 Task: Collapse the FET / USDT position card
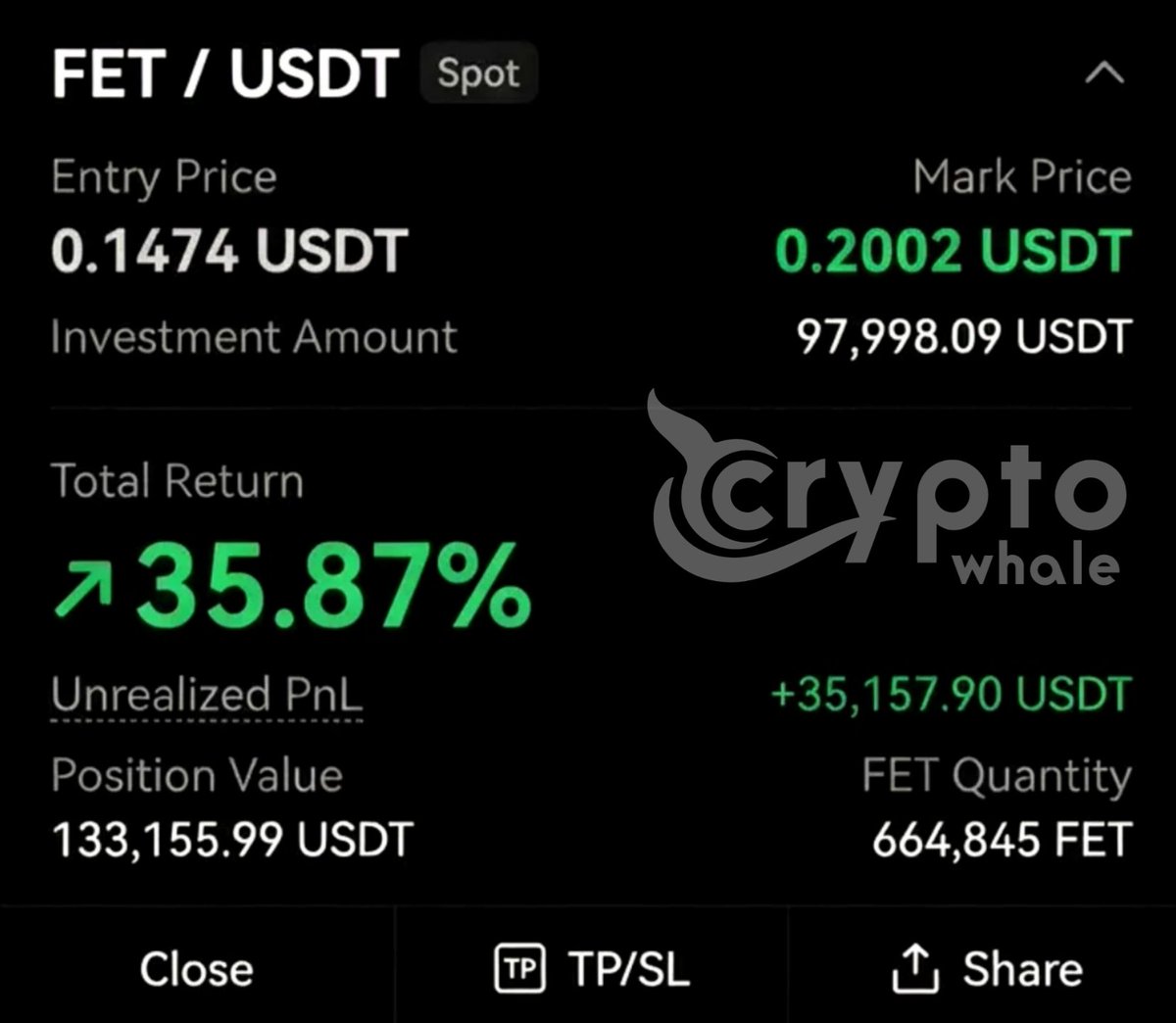pos(1104,73)
